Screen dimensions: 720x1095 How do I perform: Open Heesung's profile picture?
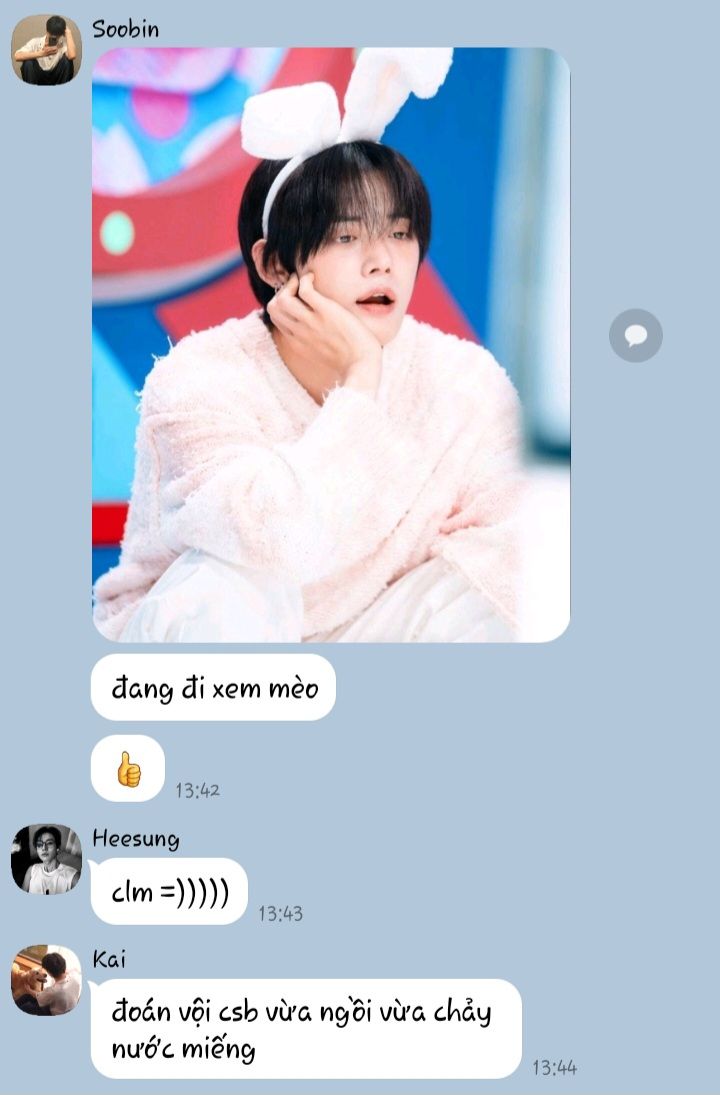coord(46,859)
